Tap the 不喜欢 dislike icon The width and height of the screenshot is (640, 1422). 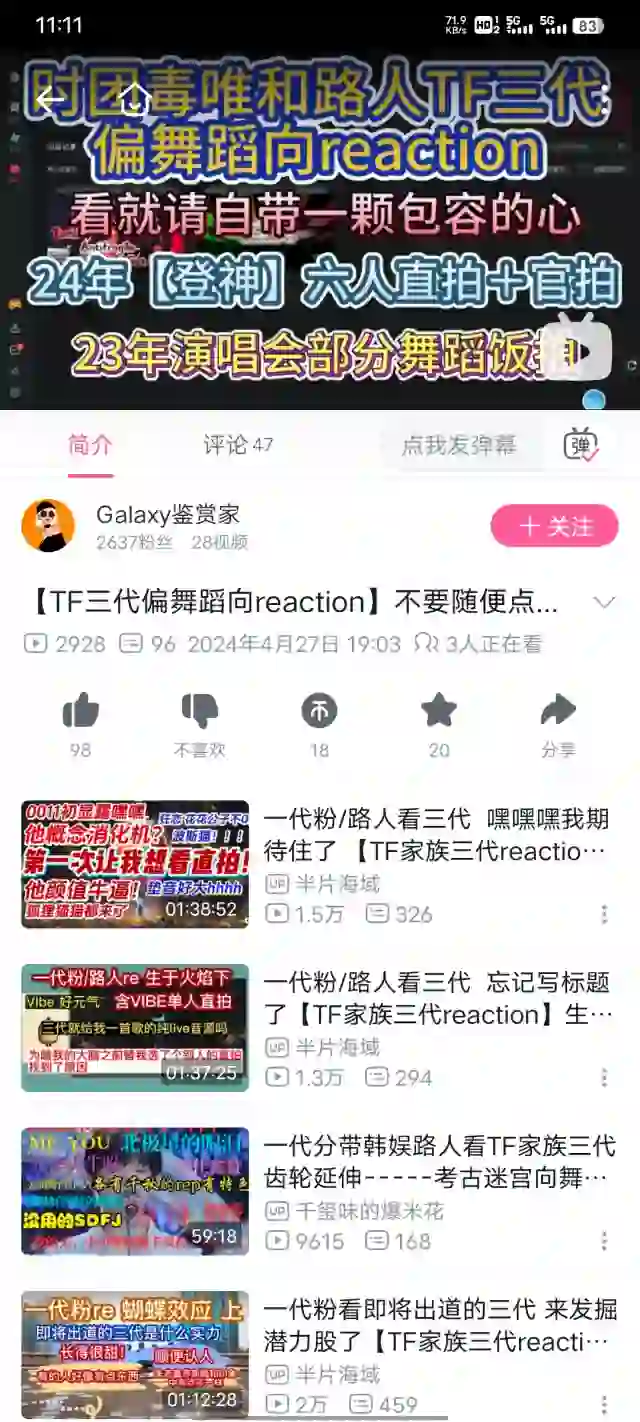[200, 712]
